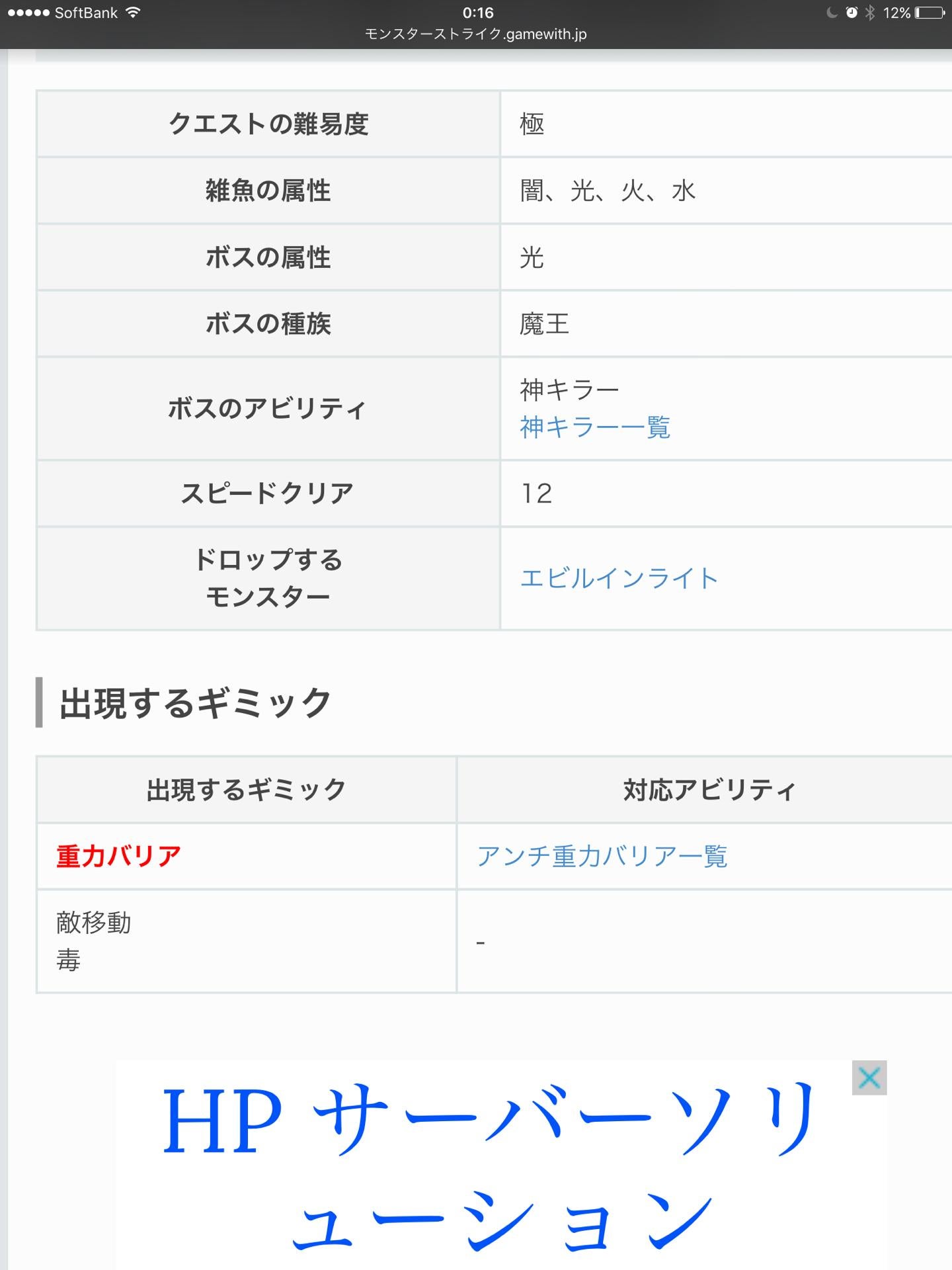Open the エビルインライト monster link
Screen dimensions: 952x1270
click(x=619, y=579)
